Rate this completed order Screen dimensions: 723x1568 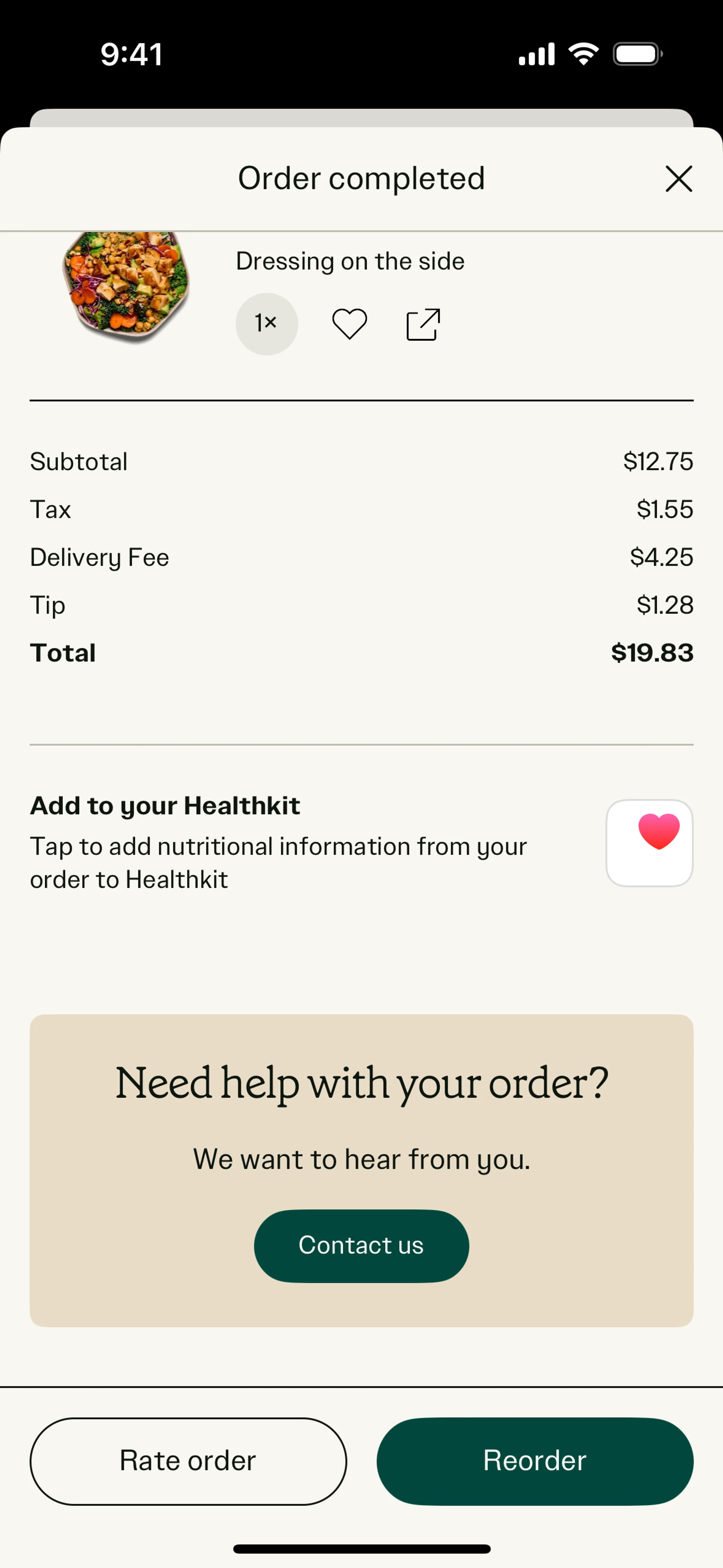(188, 1461)
